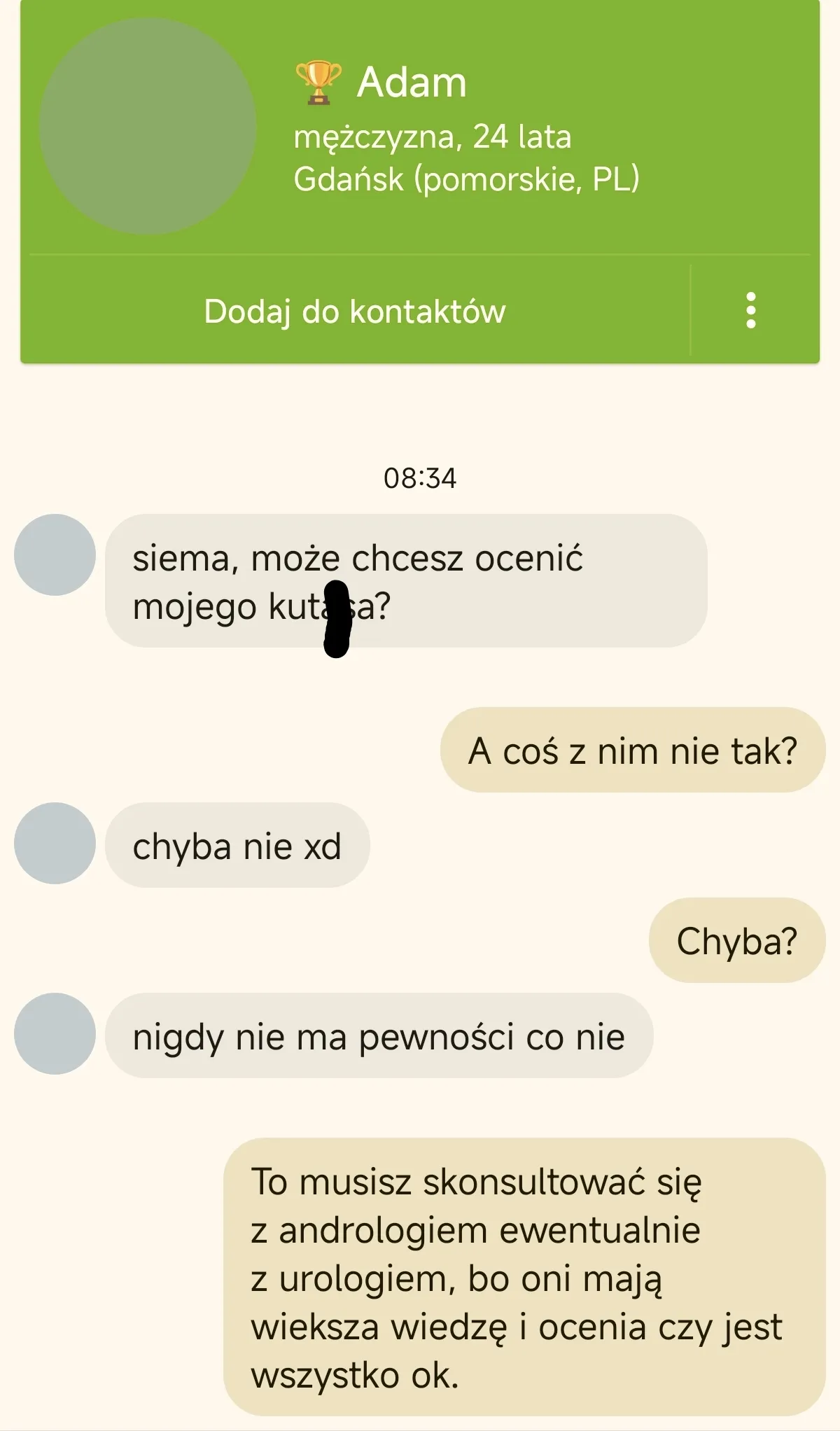The height and width of the screenshot is (1431, 840).
Task: Open the three-dot overflow menu
Action: (x=751, y=310)
